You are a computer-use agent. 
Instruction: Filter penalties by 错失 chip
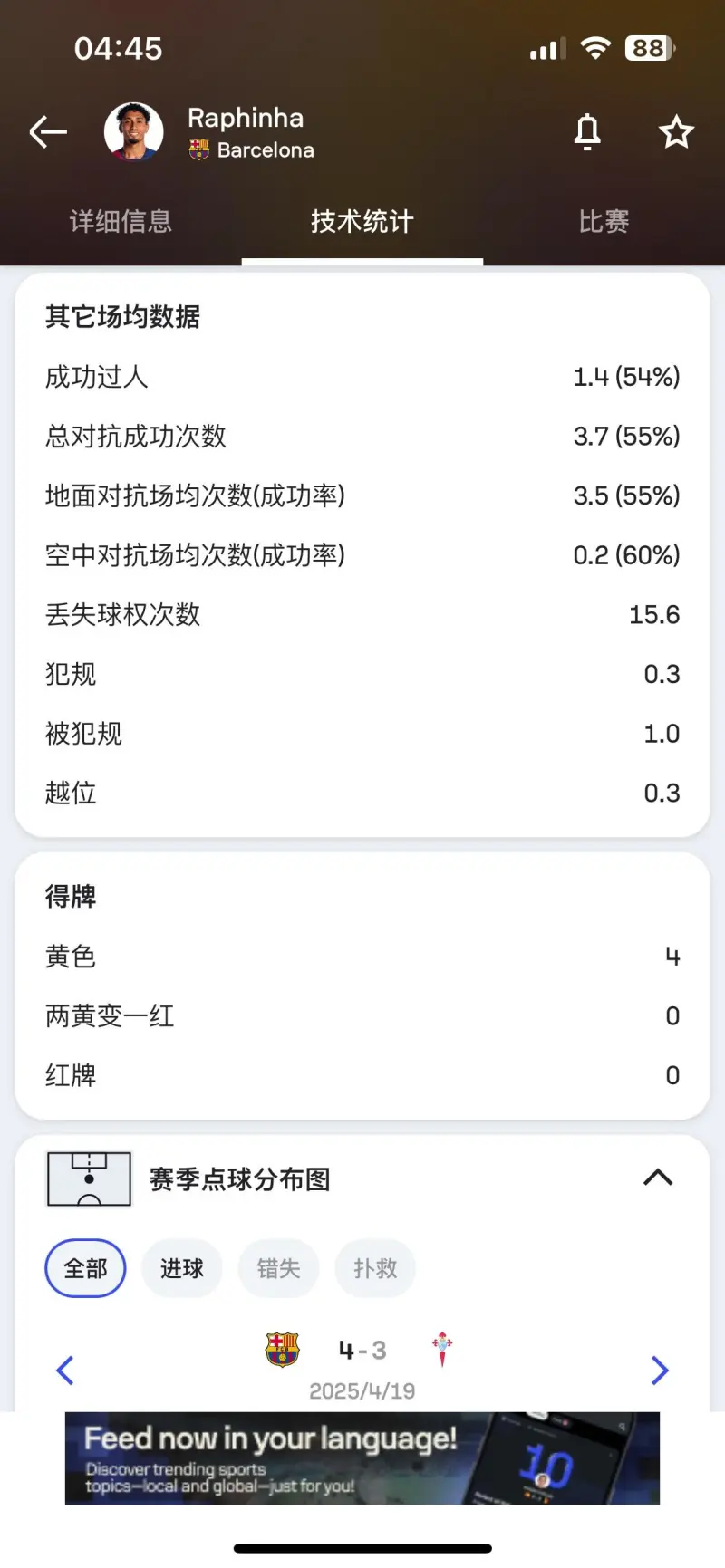coord(278,1268)
